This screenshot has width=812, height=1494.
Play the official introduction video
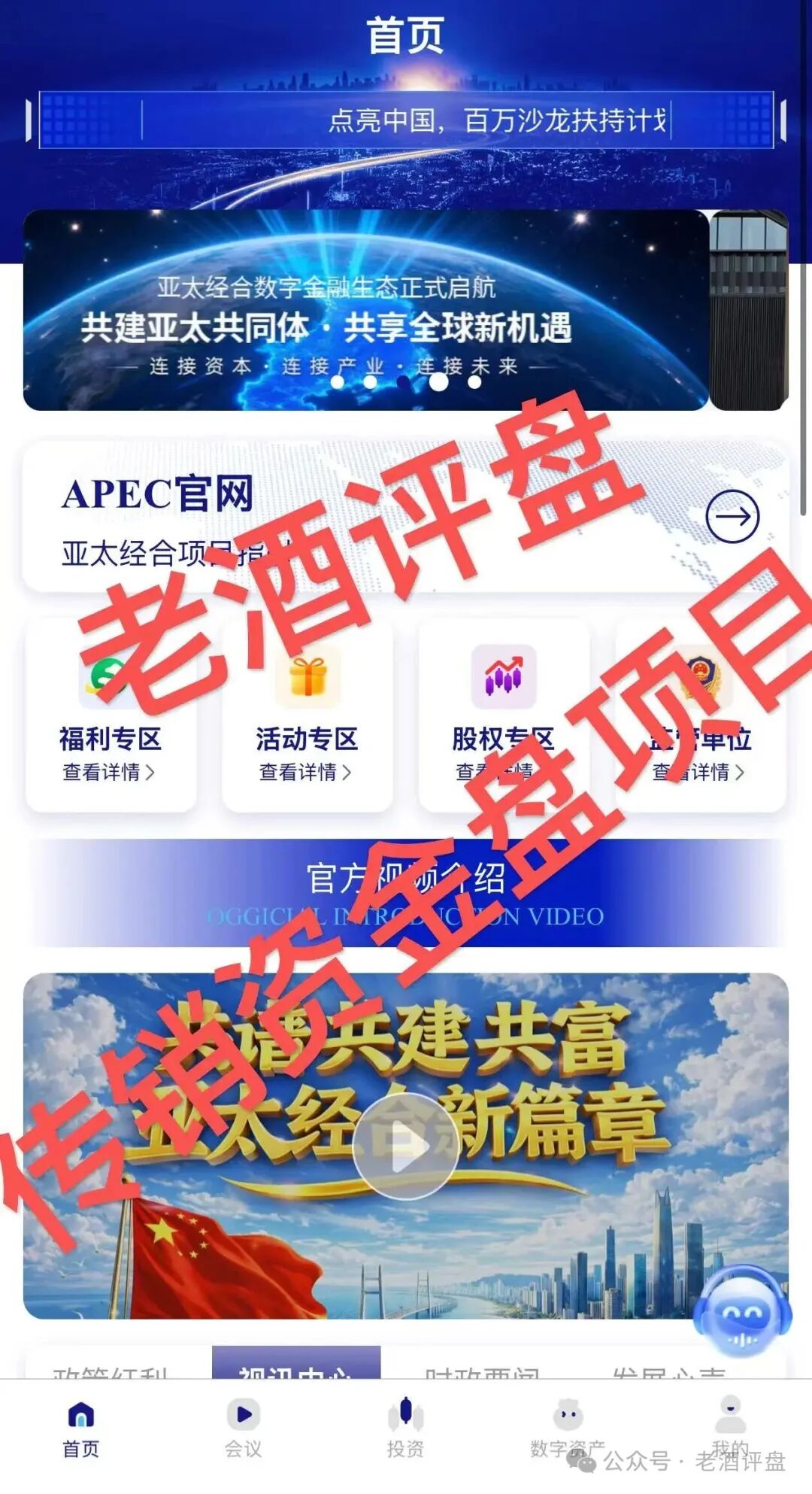[405, 1145]
